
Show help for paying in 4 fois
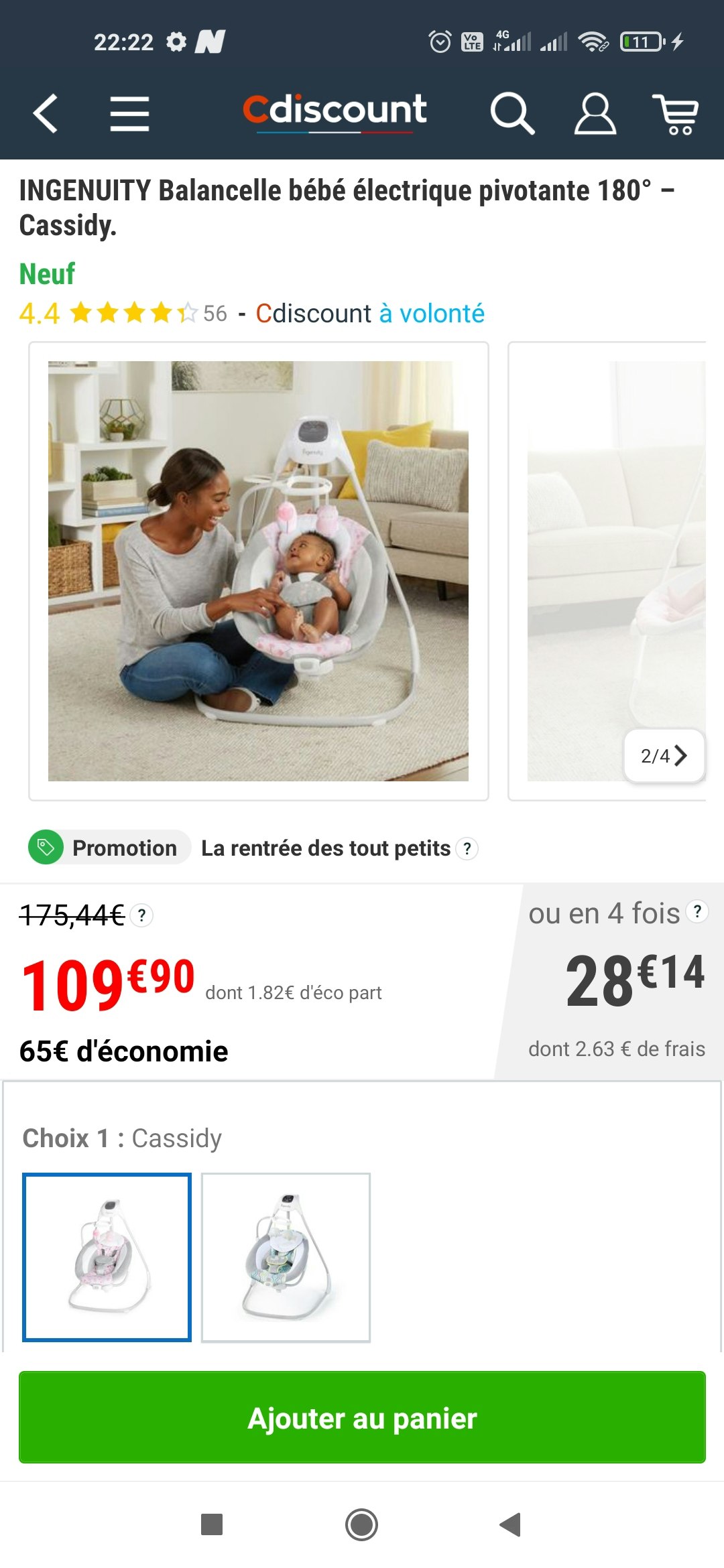point(697,911)
